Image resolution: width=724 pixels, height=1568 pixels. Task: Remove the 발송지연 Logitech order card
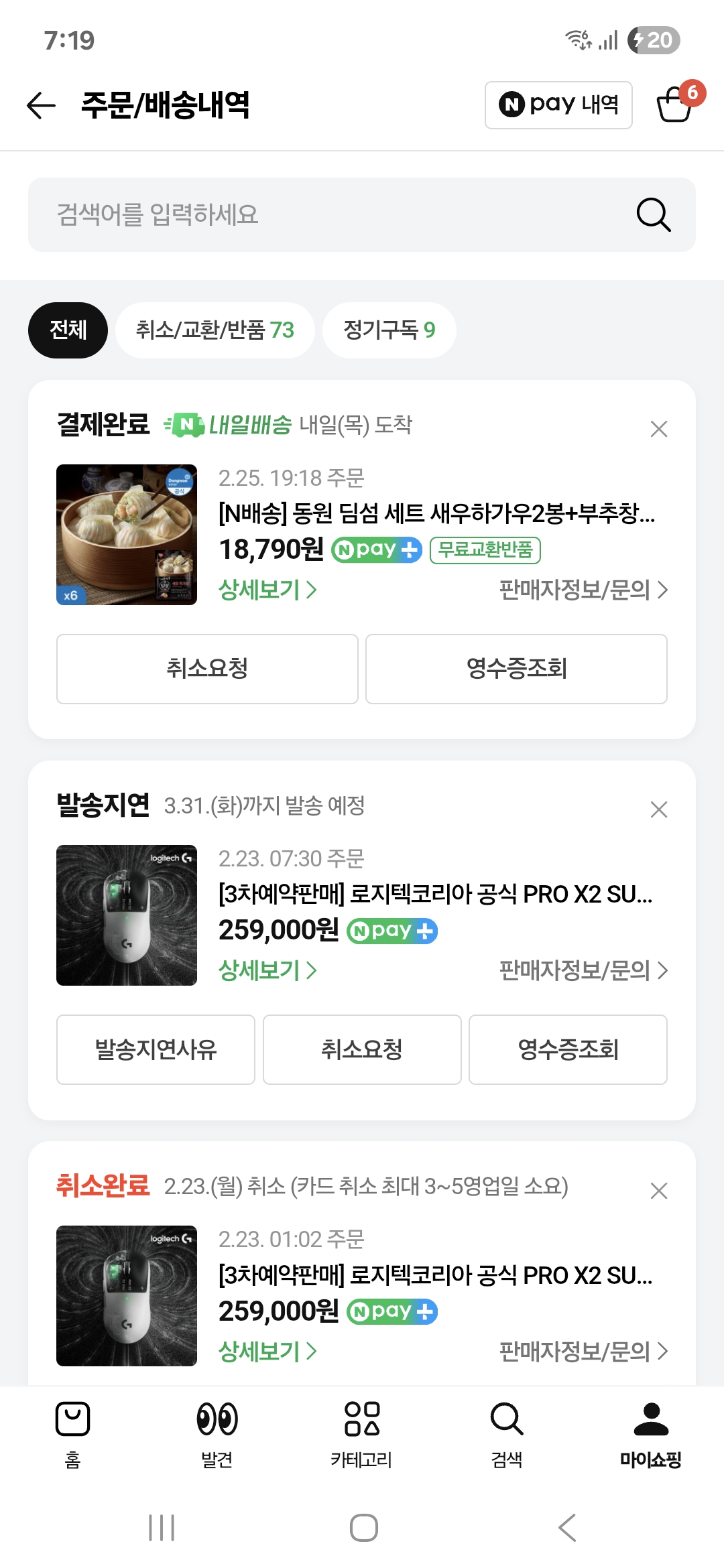658,809
